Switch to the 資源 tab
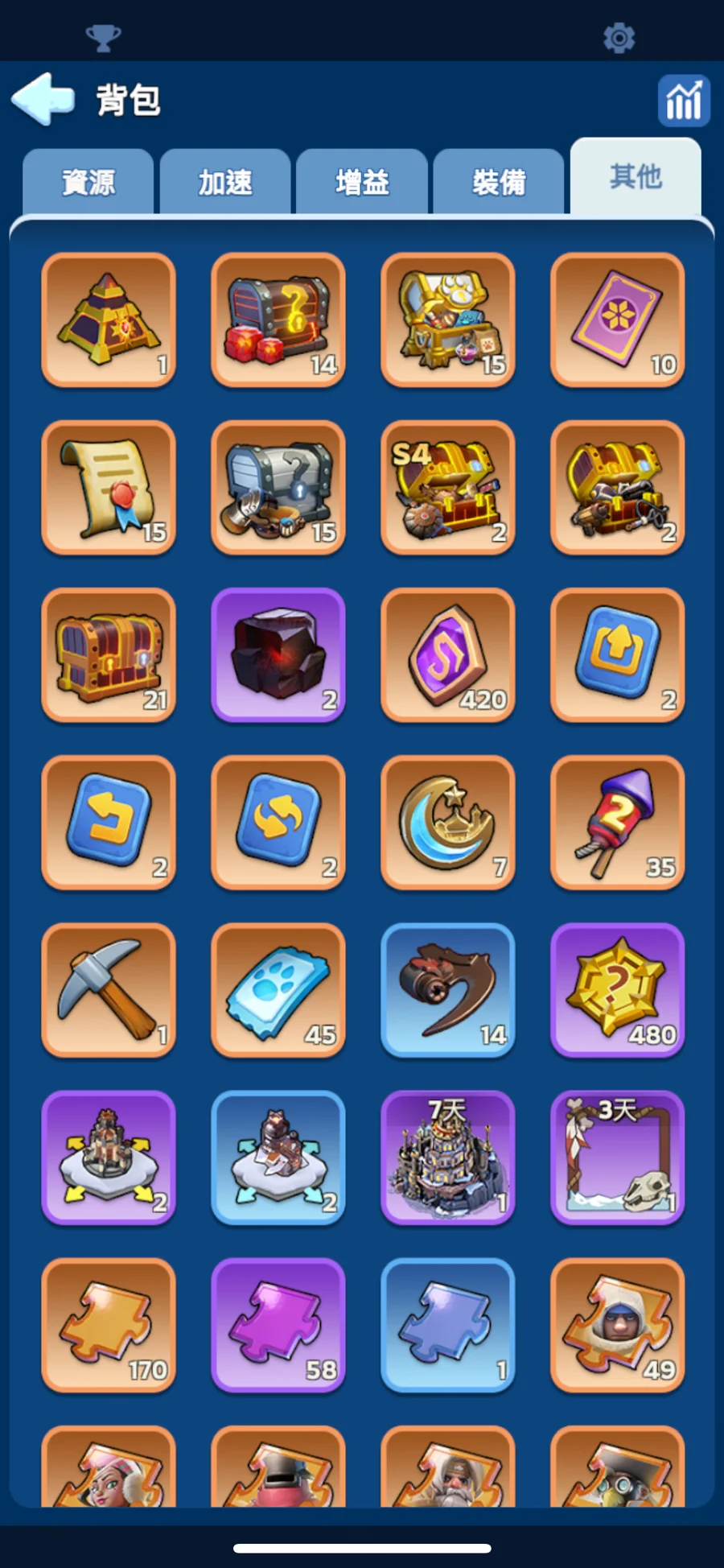This screenshot has height=1568, width=724. [x=88, y=182]
